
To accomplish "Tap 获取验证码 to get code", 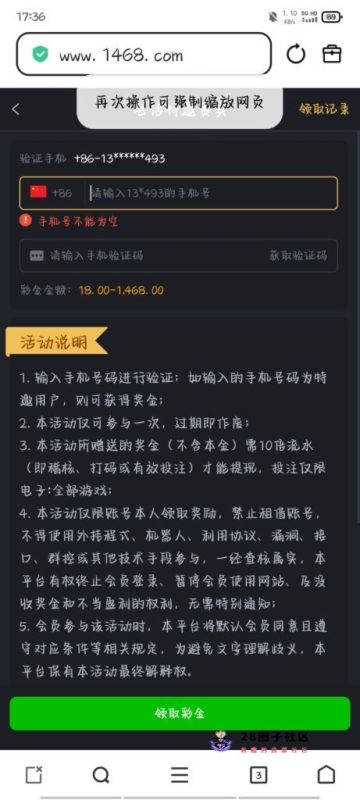I will point(298,256).
